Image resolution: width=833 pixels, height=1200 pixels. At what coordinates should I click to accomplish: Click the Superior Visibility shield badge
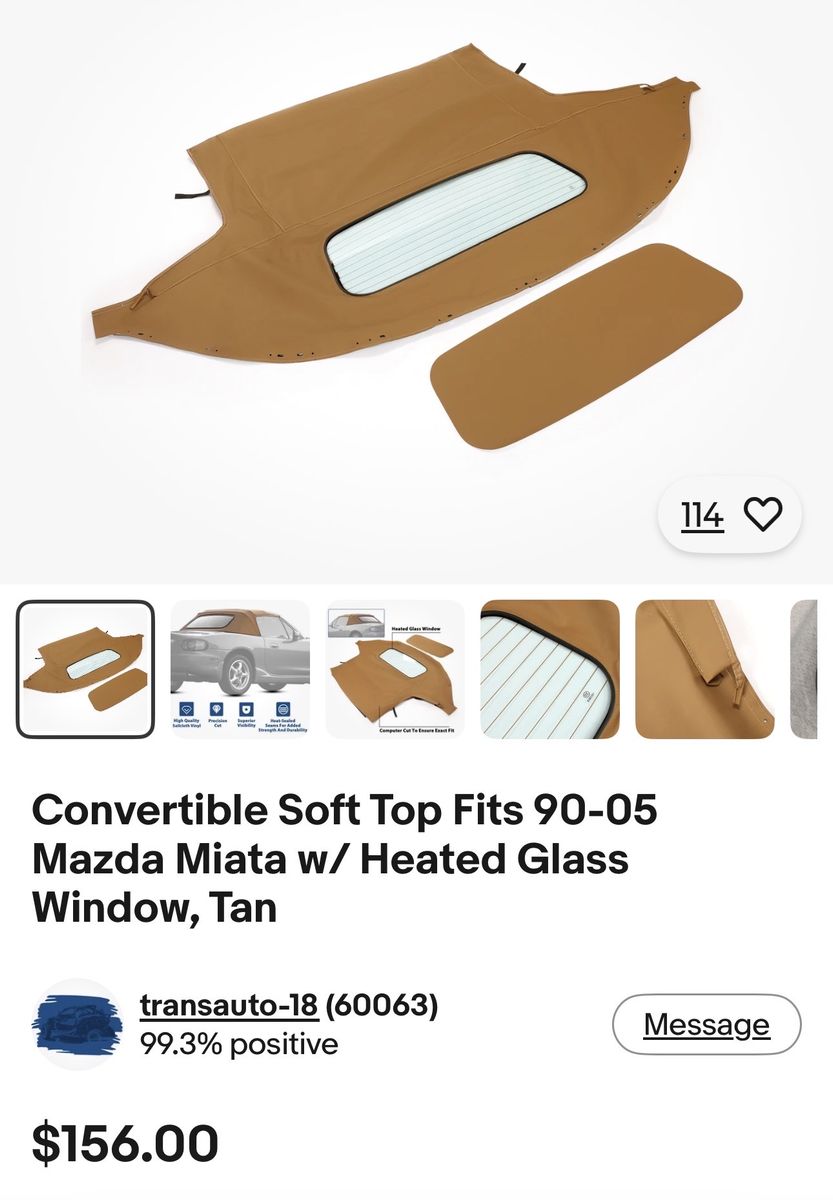[246, 707]
